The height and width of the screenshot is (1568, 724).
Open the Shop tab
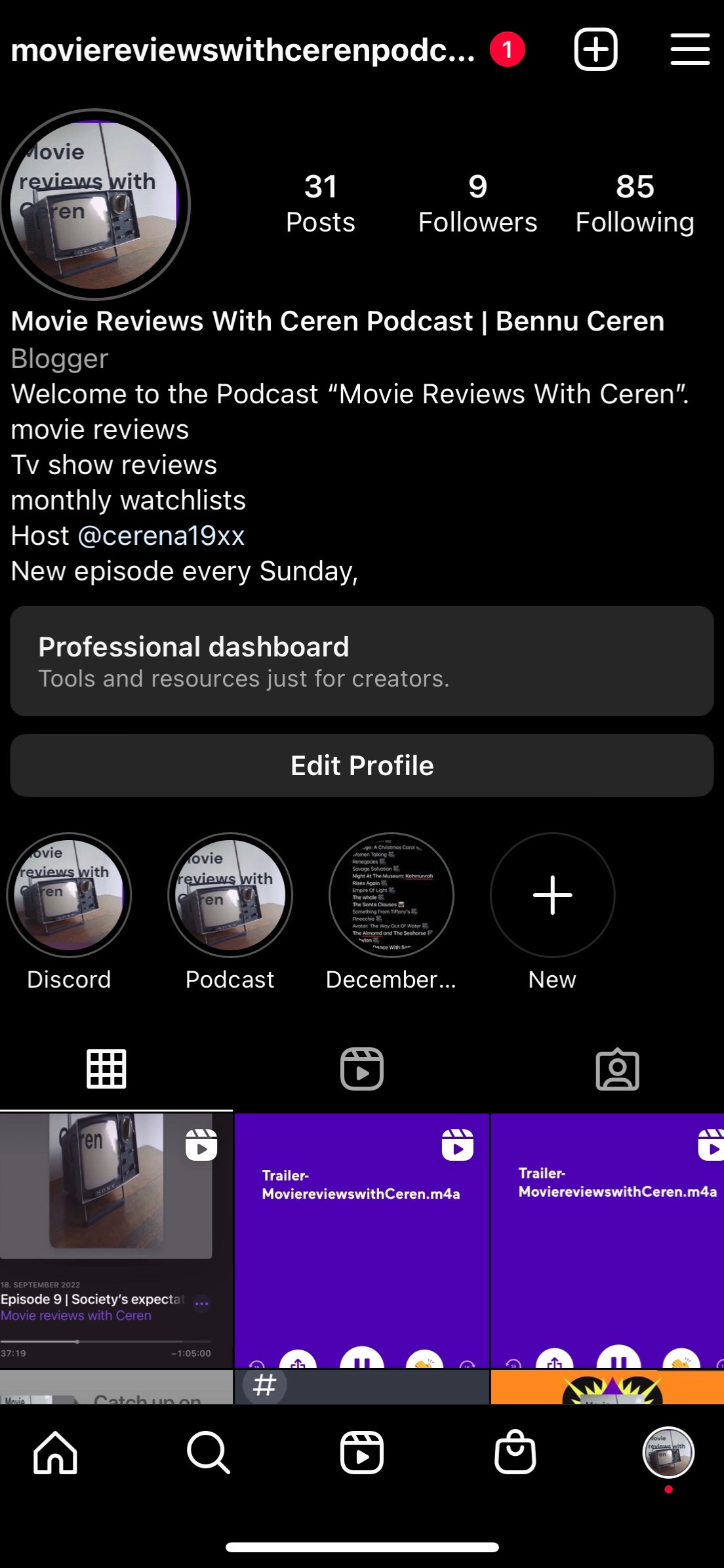coord(515,1453)
